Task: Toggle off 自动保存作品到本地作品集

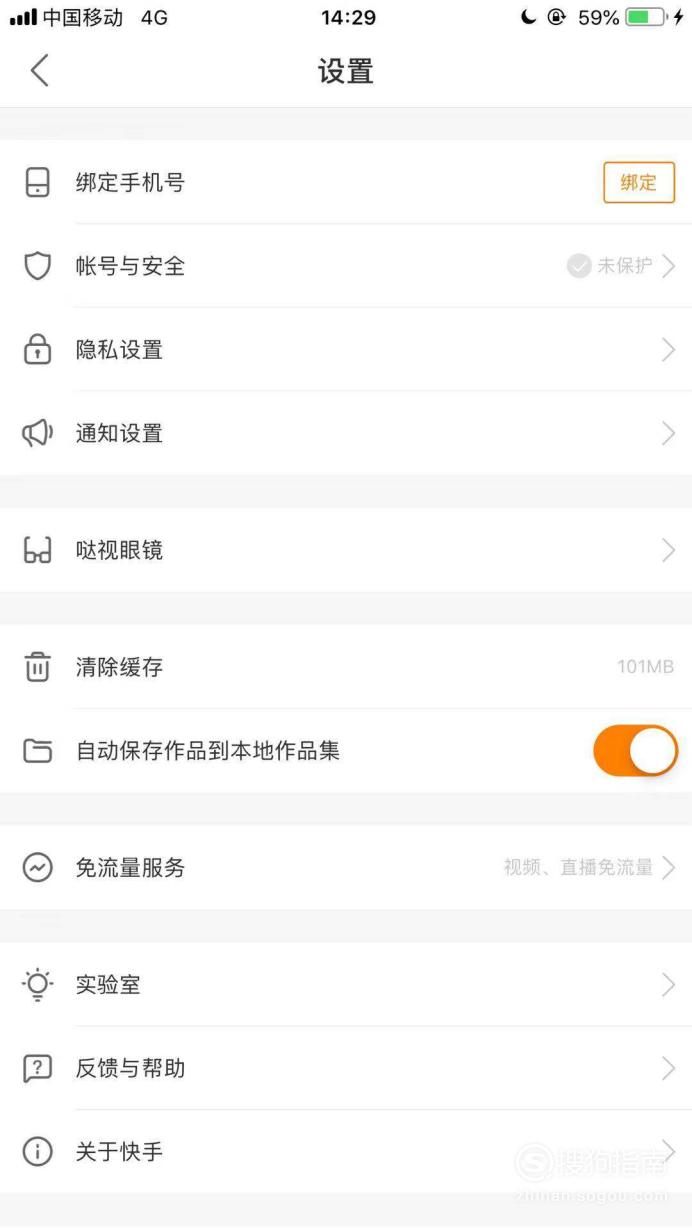Action: [x=635, y=751]
